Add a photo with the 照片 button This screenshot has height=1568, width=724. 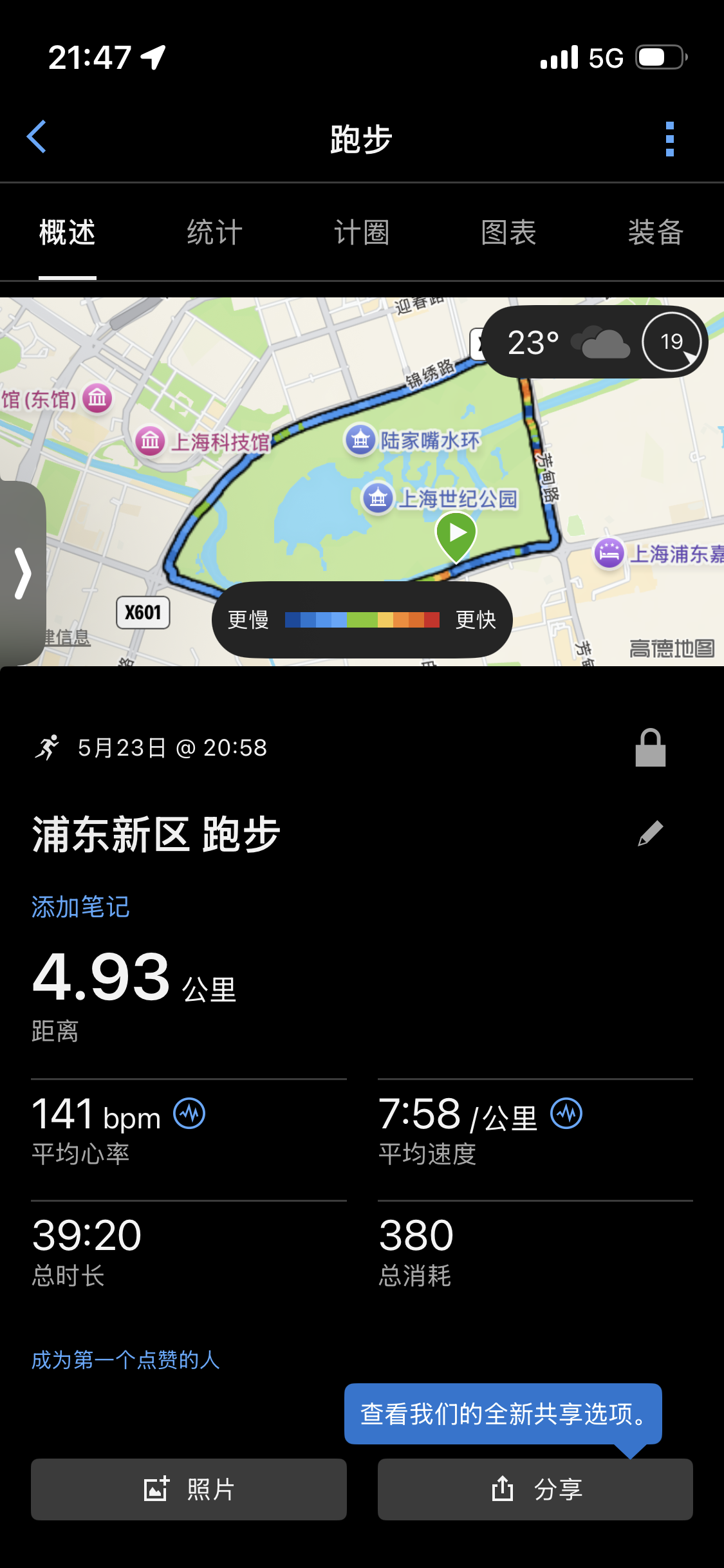click(189, 1489)
